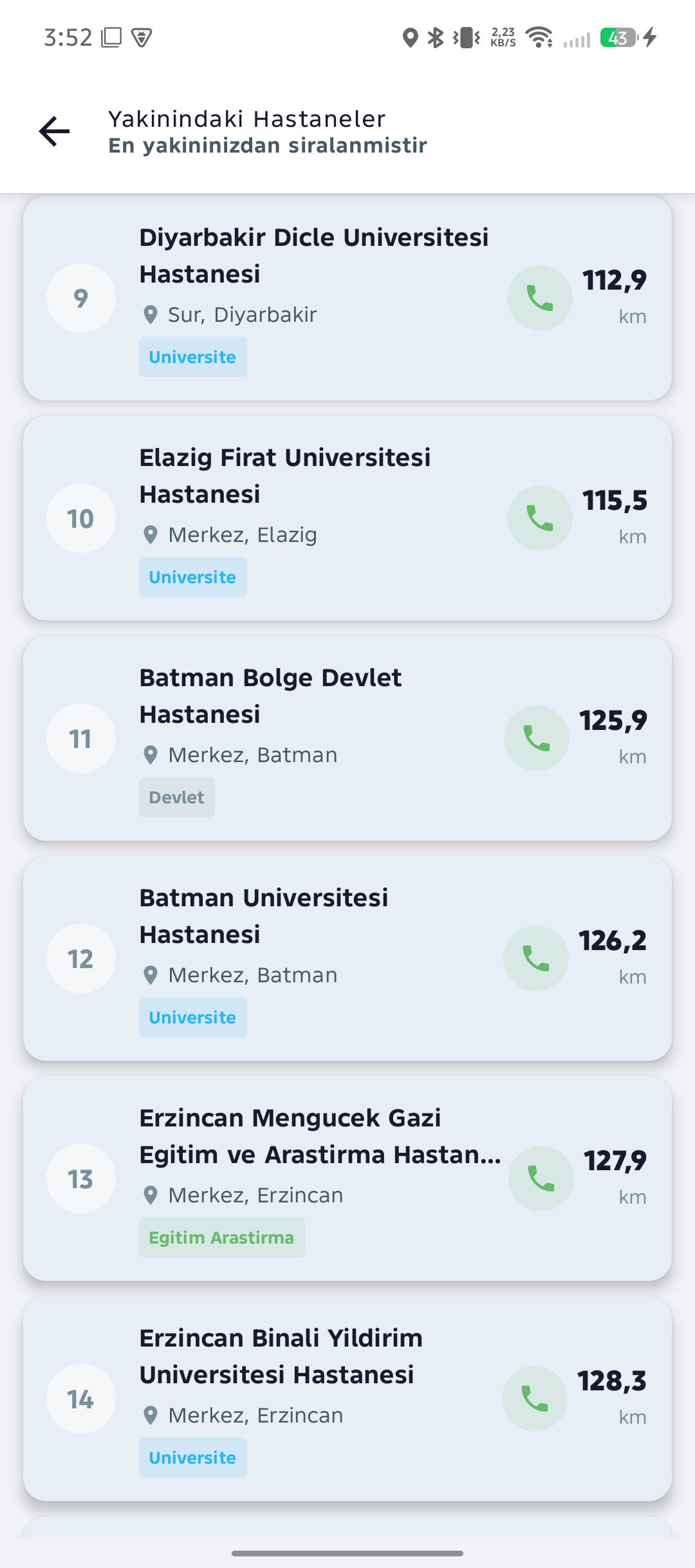This screenshot has width=695, height=1568.
Task: Call Diyarbakir Dicle Universitesi Hastanesi
Action: 539,297
